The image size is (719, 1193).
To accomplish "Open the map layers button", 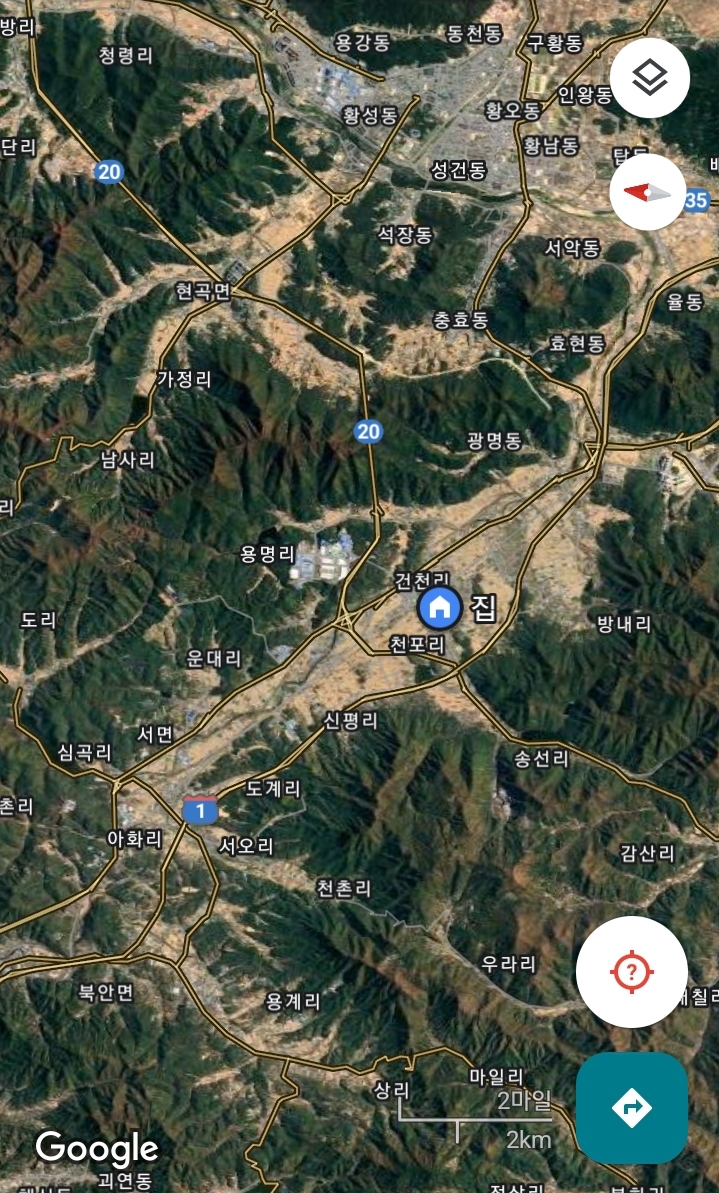I will 649,78.
